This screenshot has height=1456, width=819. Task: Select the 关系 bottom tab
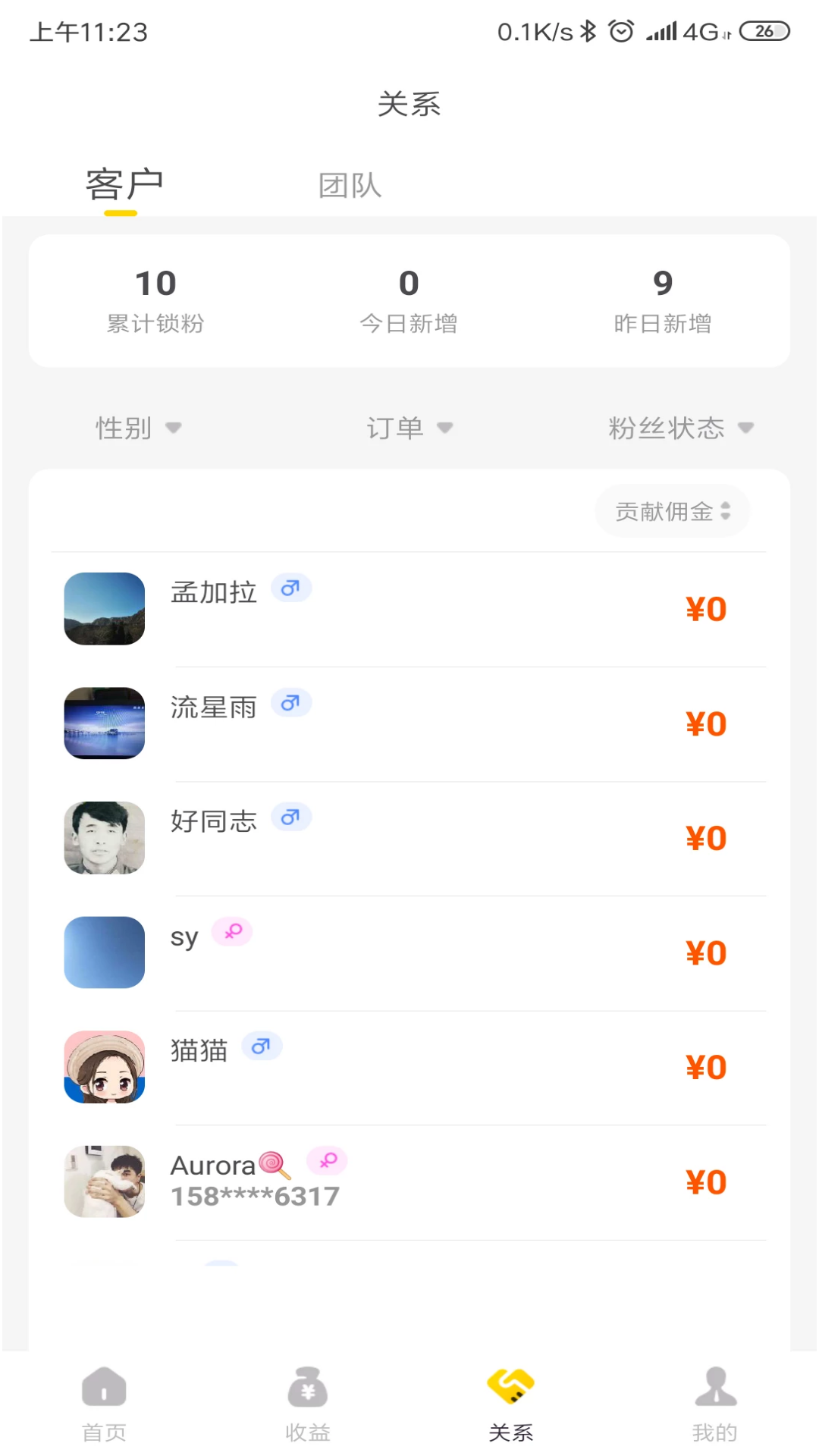coord(511,1404)
